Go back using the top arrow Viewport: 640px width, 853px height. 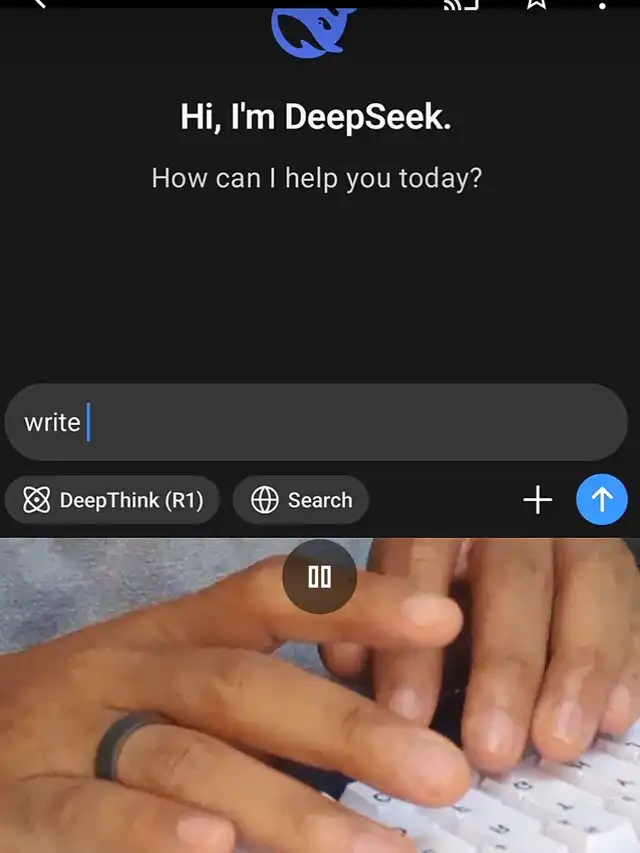pos(40,4)
